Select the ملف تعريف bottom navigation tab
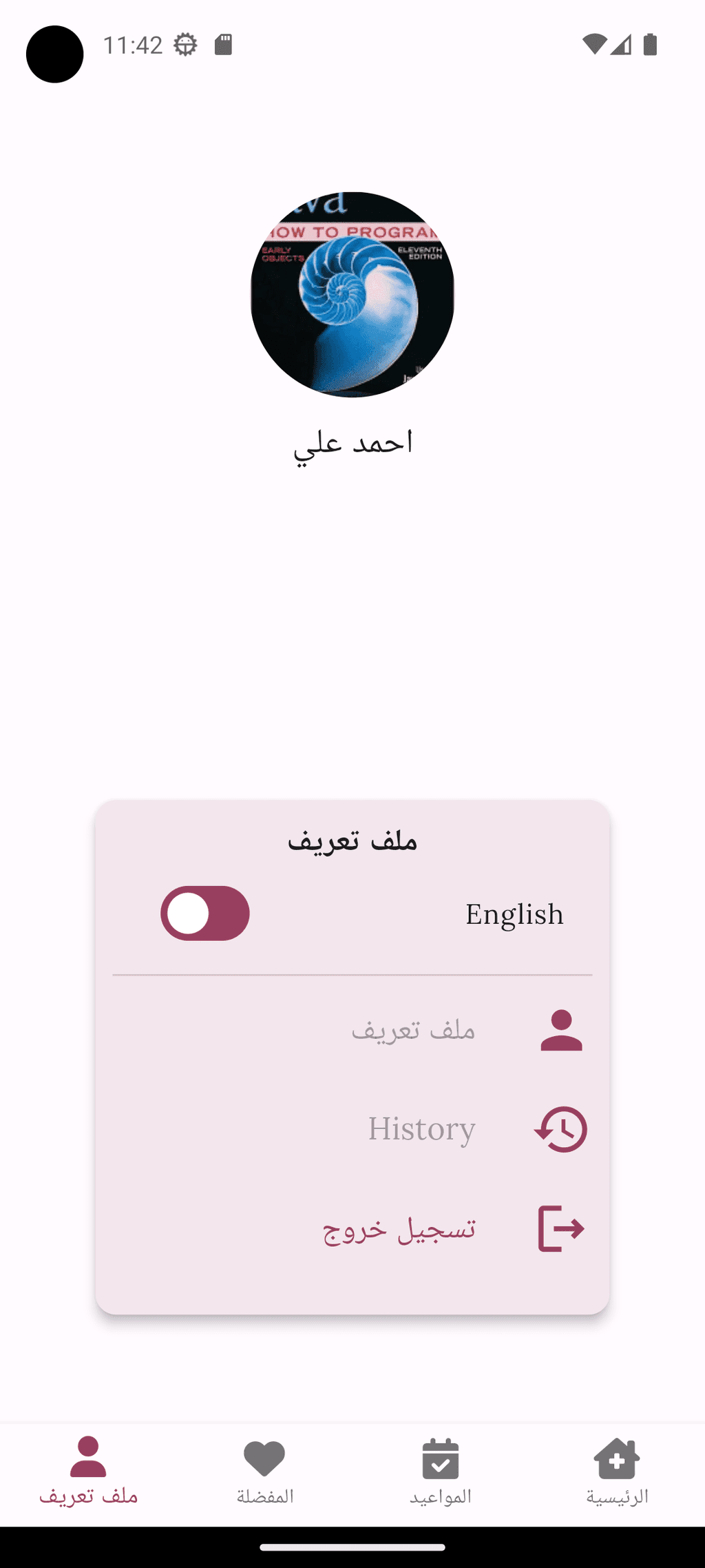 pyautogui.click(x=88, y=1472)
